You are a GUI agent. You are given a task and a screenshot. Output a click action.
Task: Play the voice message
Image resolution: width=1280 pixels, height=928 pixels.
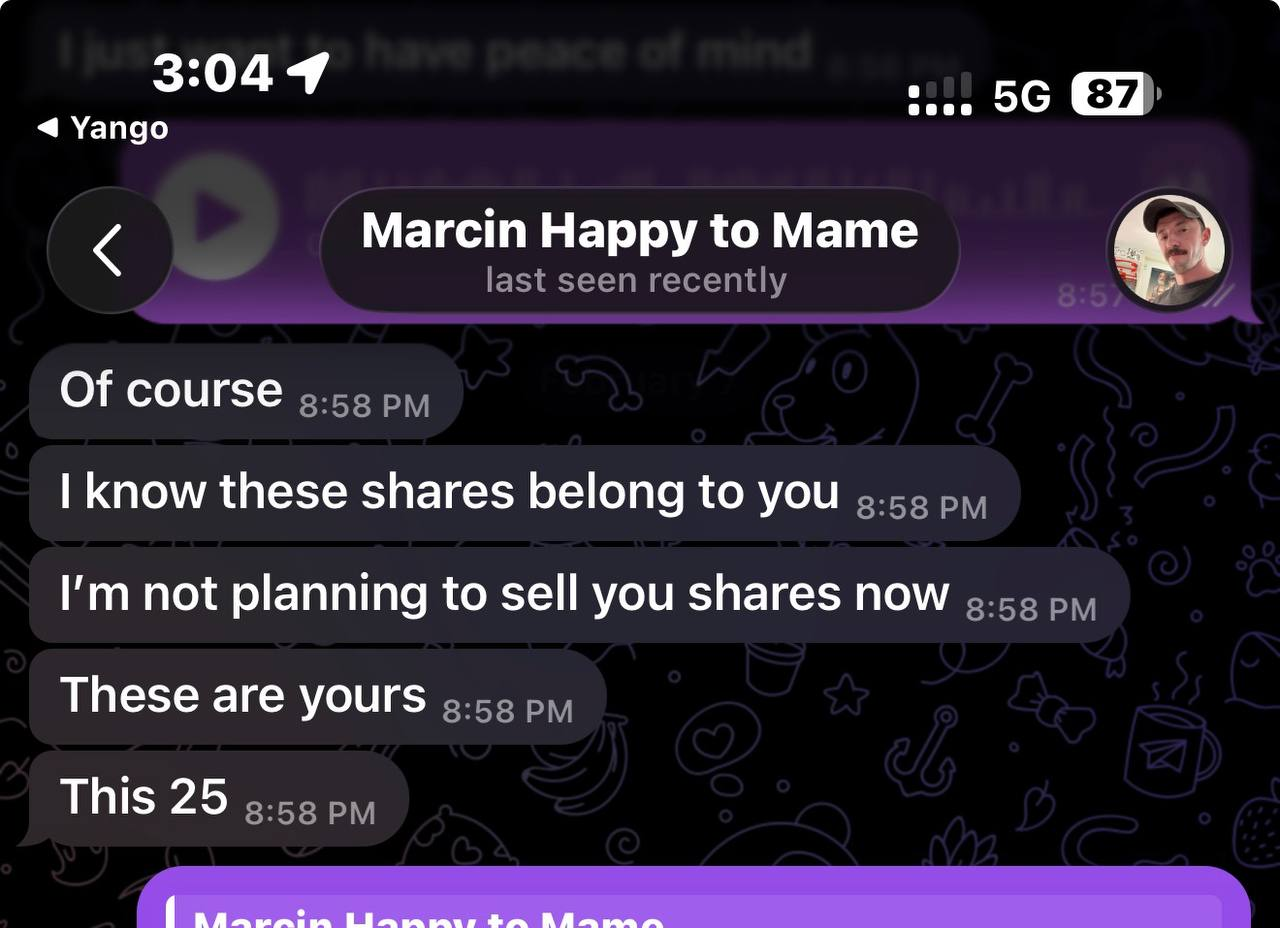coord(215,217)
